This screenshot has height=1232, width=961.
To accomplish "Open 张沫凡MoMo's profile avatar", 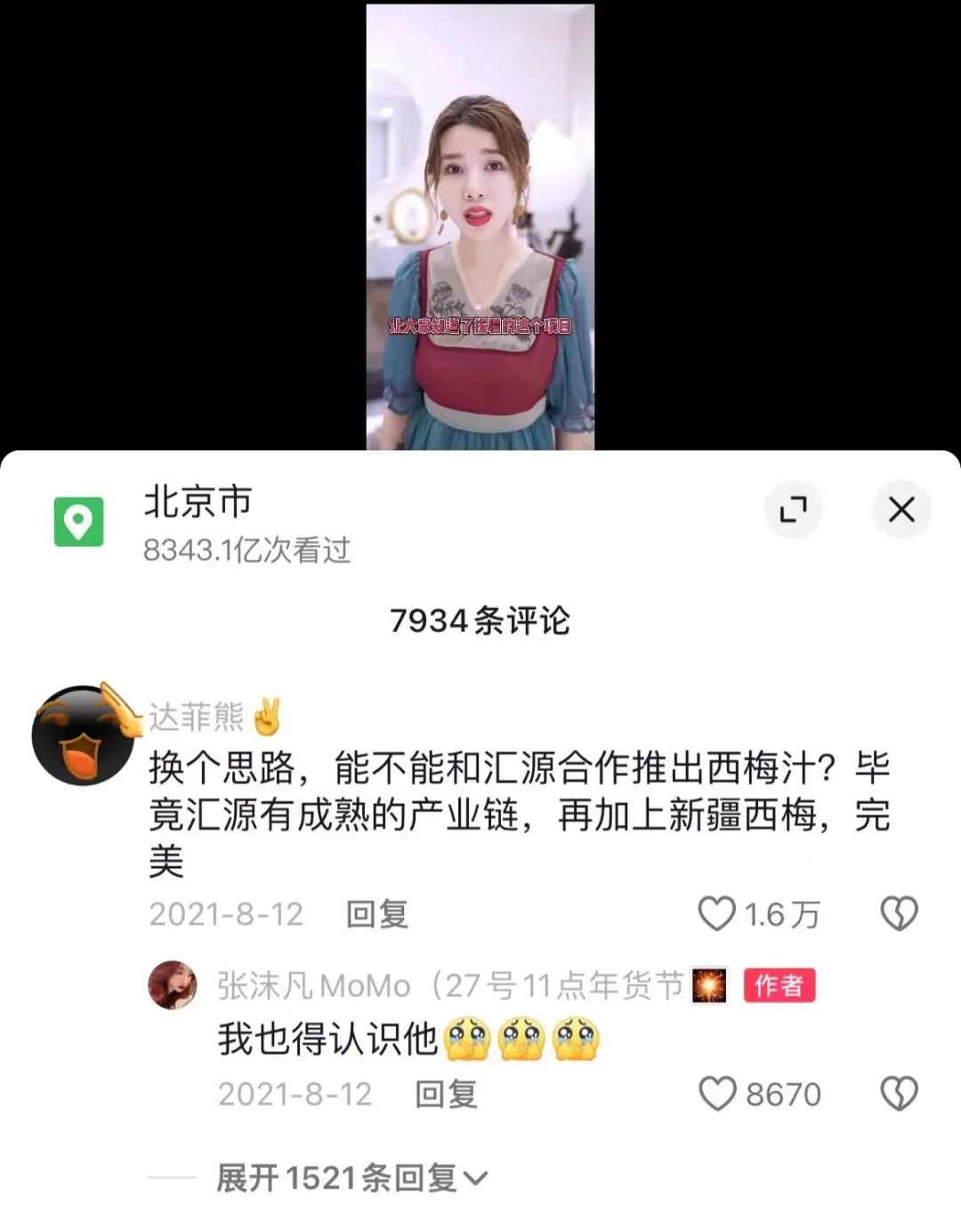I will [173, 985].
